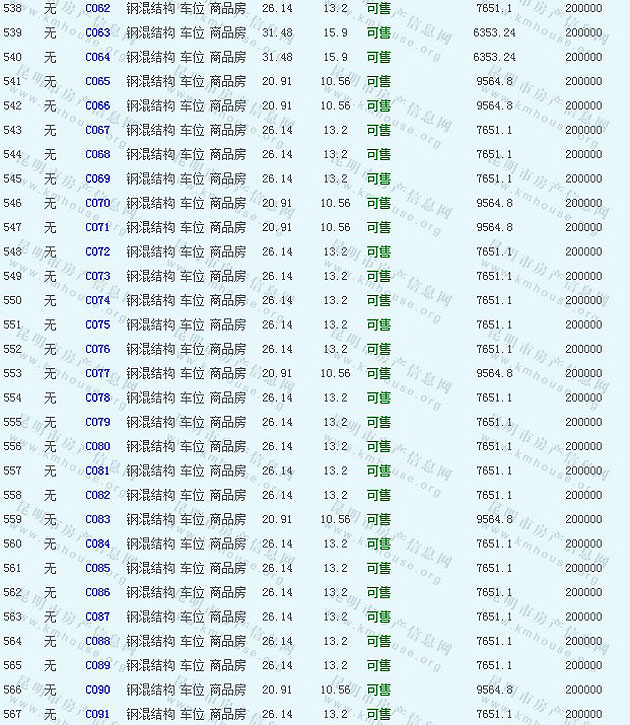Tap the C071 unit code

click(98, 227)
